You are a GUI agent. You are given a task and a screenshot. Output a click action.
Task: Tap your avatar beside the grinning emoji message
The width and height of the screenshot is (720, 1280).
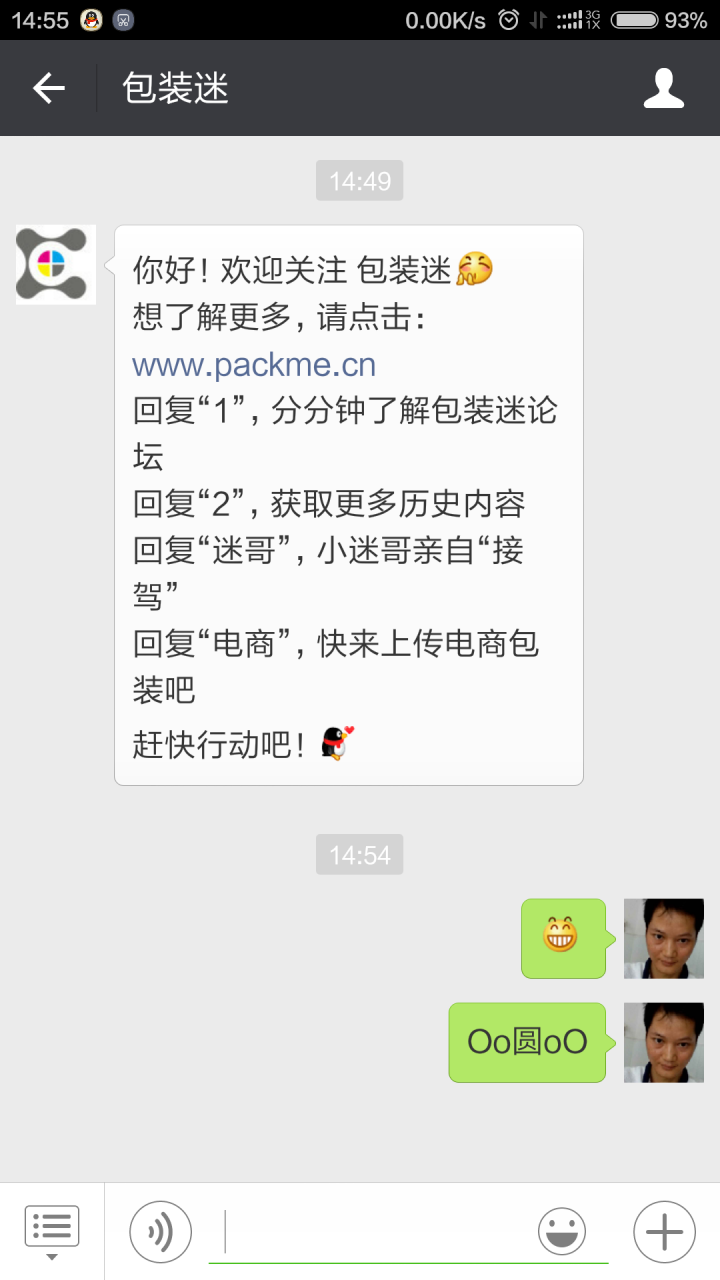pyautogui.click(x=664, y=938)
